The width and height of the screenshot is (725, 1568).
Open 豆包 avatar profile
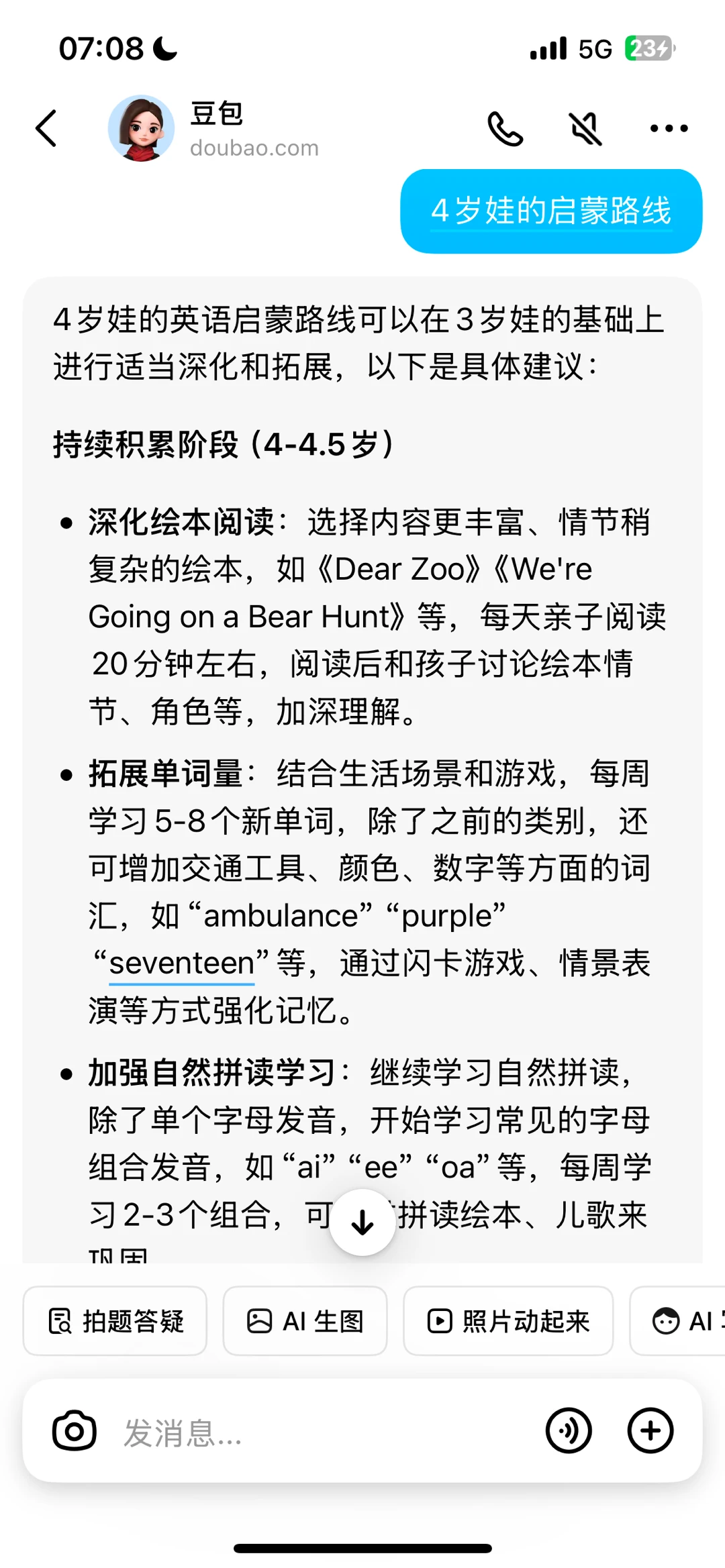tap(141, 128)
